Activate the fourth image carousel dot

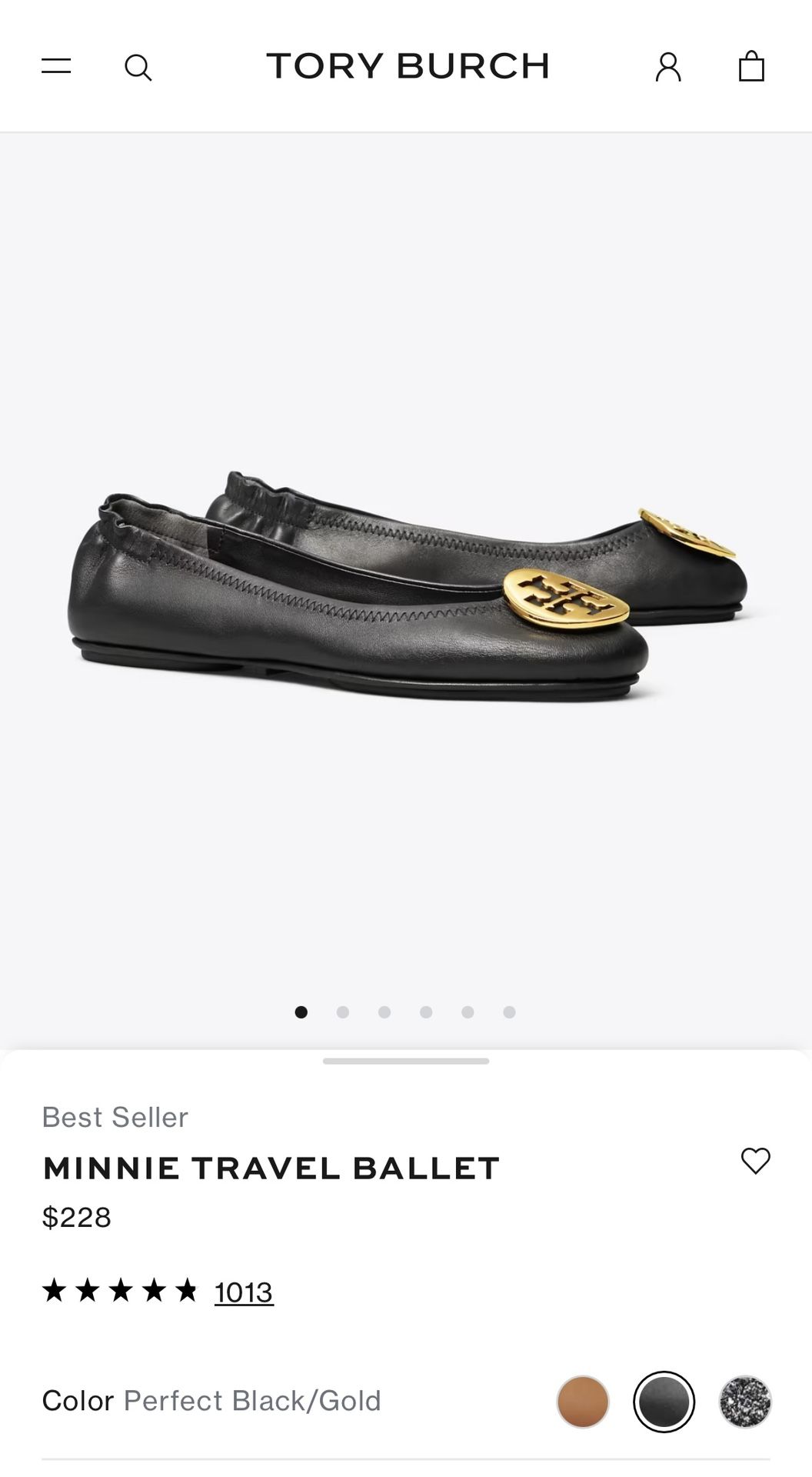point(428,1012)
